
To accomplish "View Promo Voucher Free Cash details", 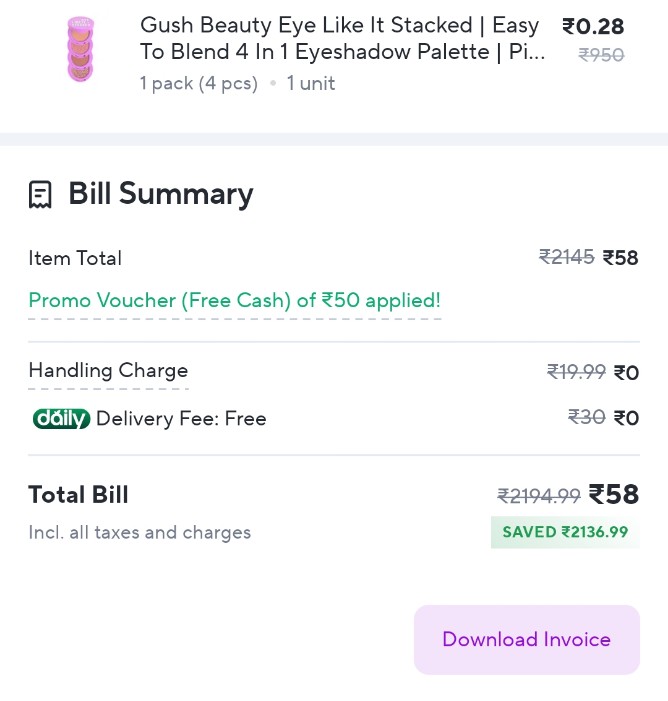I will point(234,301).
